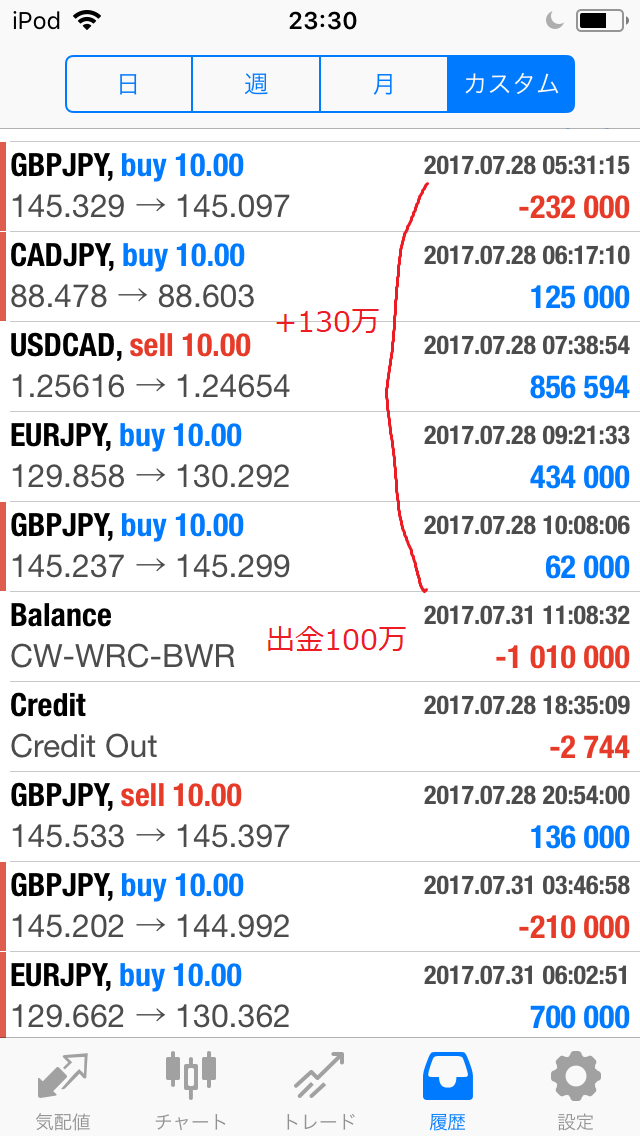This screenshot has height=1136, width=640.
Task: Tap the 履歴 history tab
Action: click(448, 1091)
